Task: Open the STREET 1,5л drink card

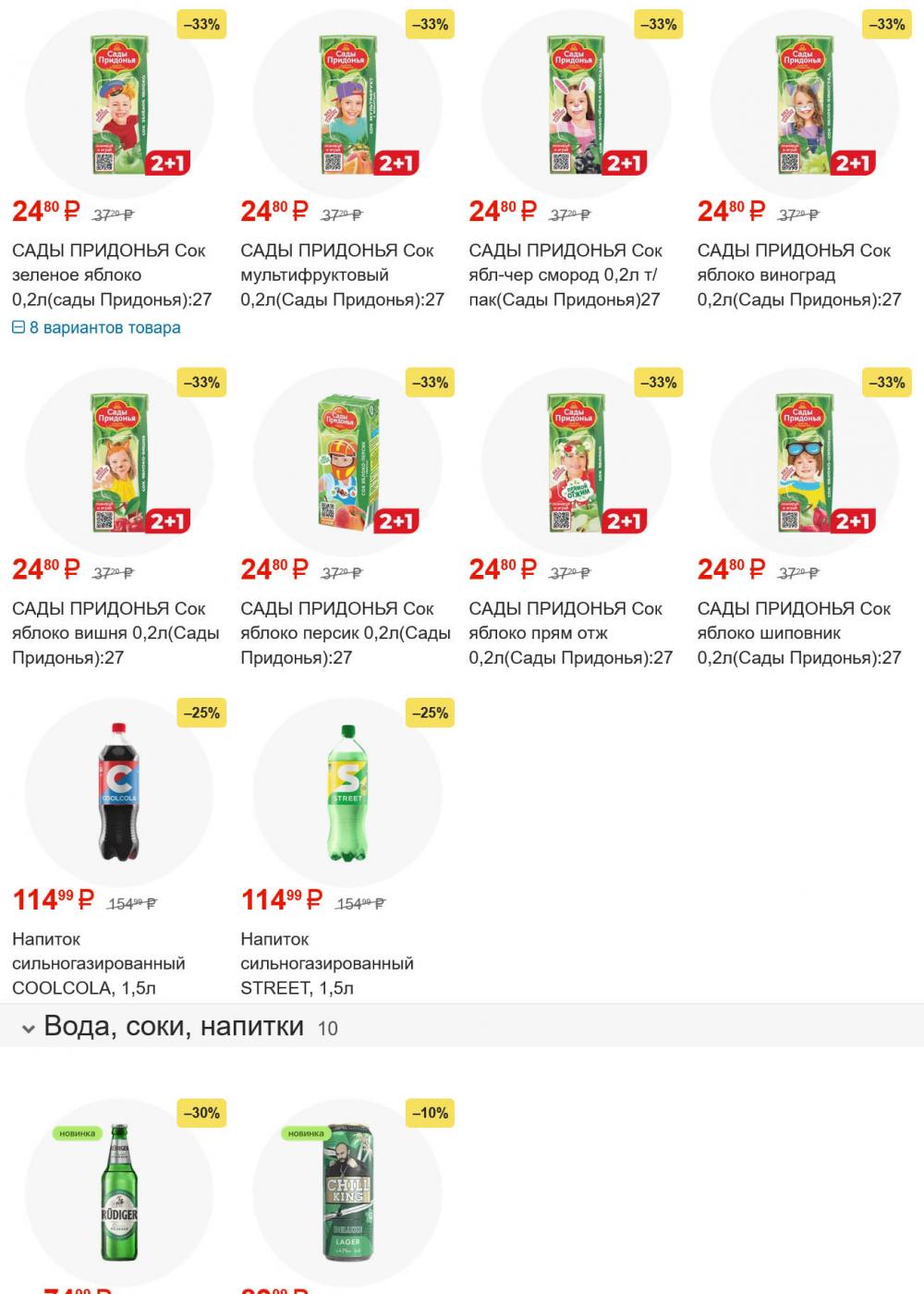Action: 346,795
